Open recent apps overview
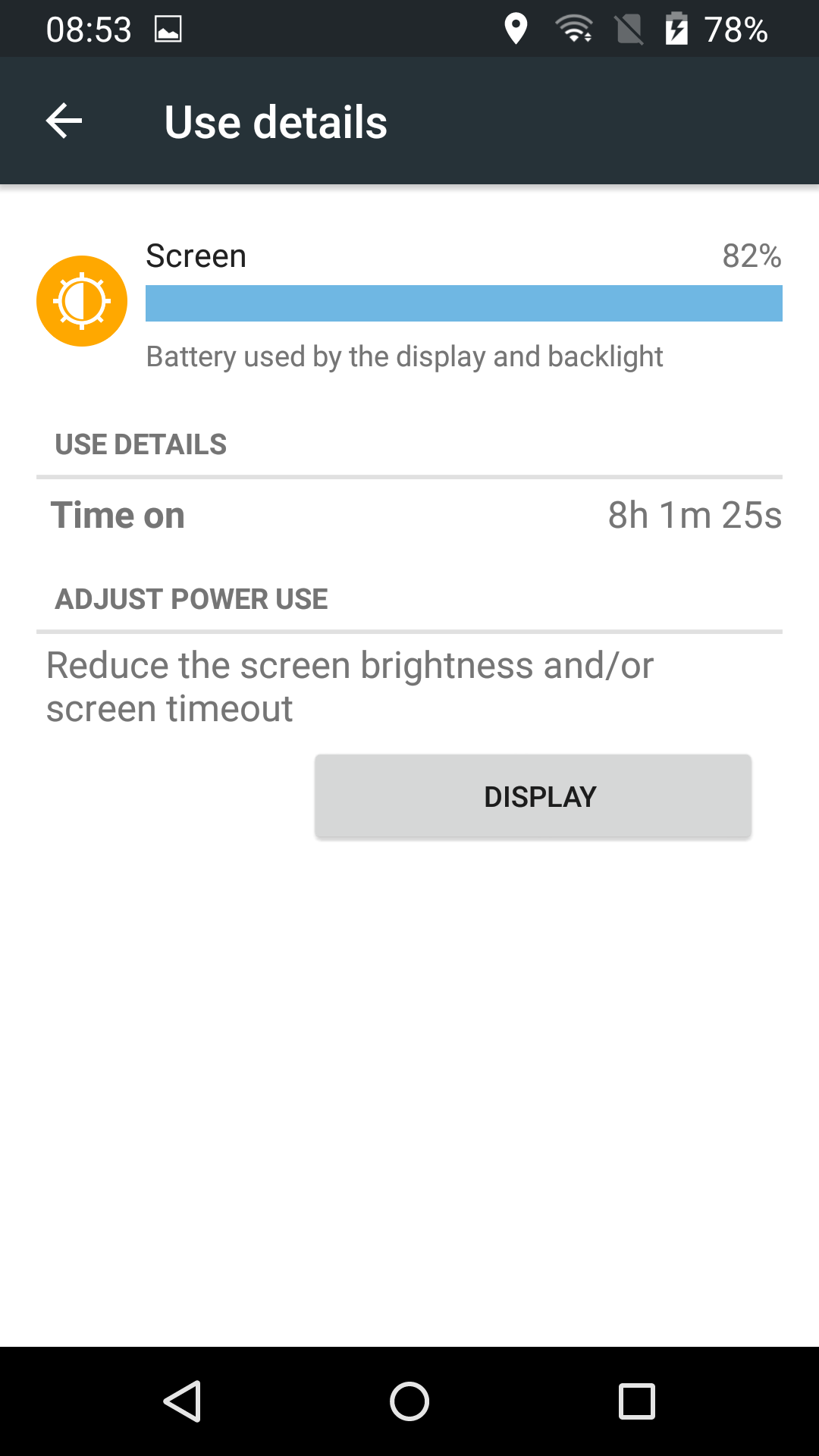The width and height of the screenshot is (819, 1456). 636,1401
